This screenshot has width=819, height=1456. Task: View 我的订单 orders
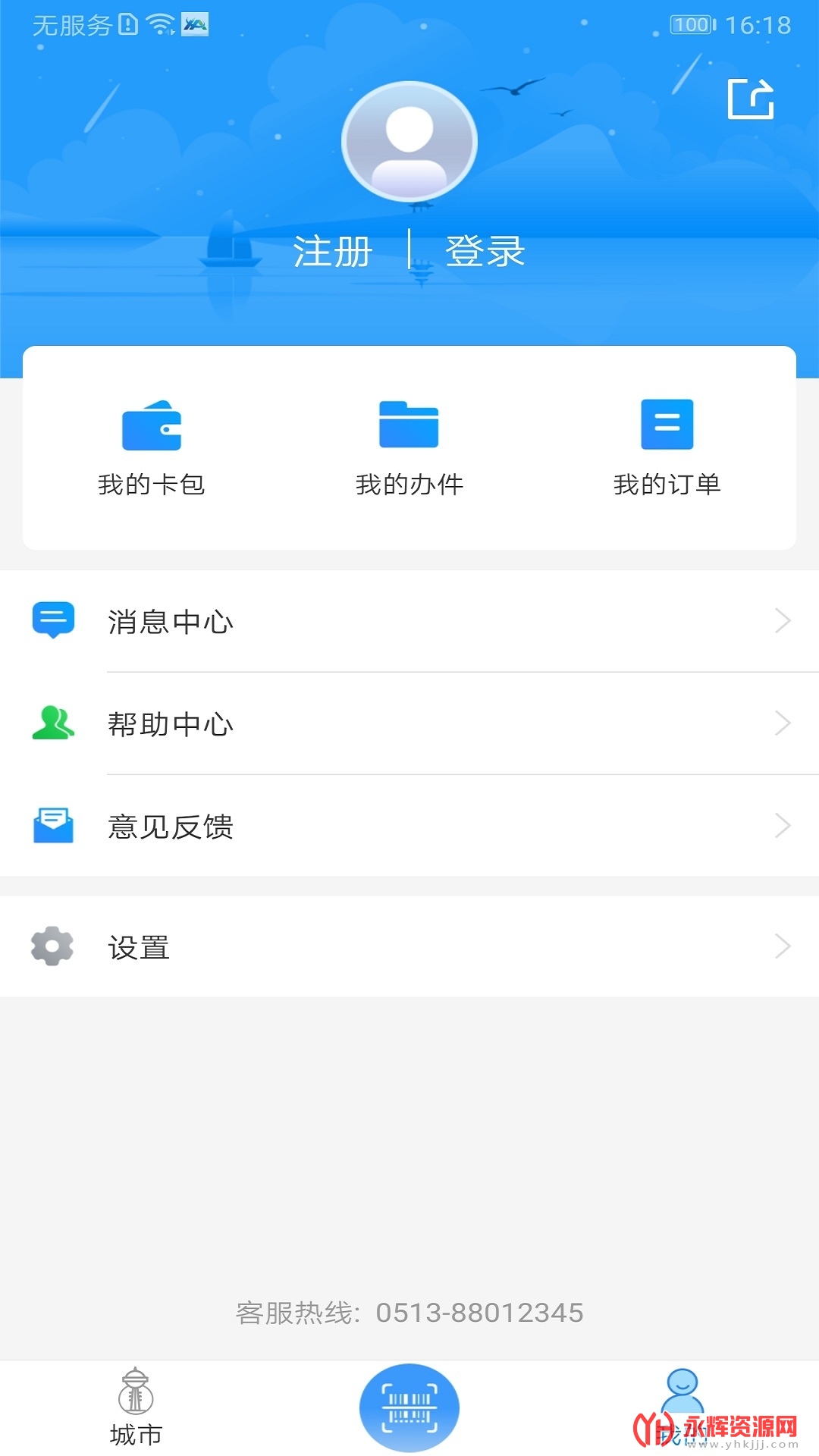(x=667, y=447)
